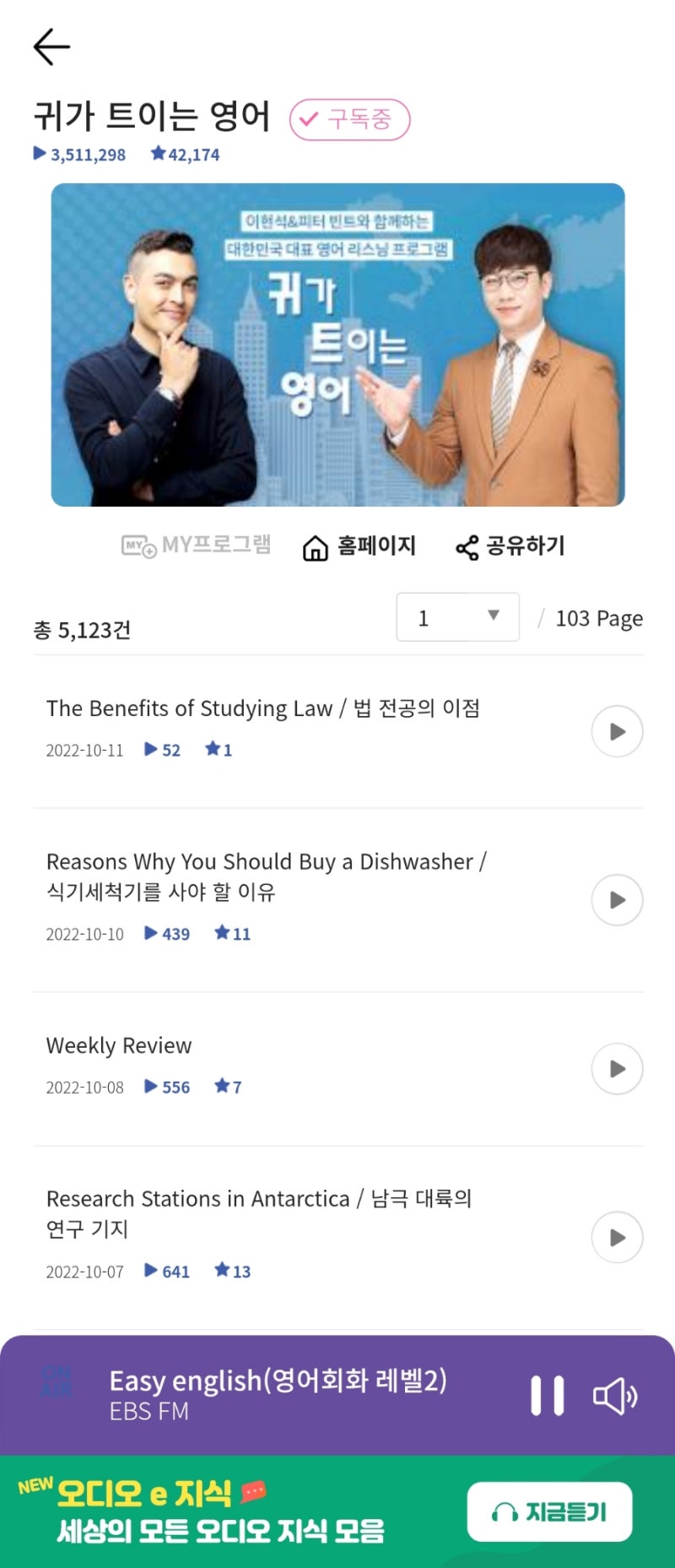
Task: Play the Reasons Why You Should Buy a Dishwasher episode
Action: tap(617, 900)
